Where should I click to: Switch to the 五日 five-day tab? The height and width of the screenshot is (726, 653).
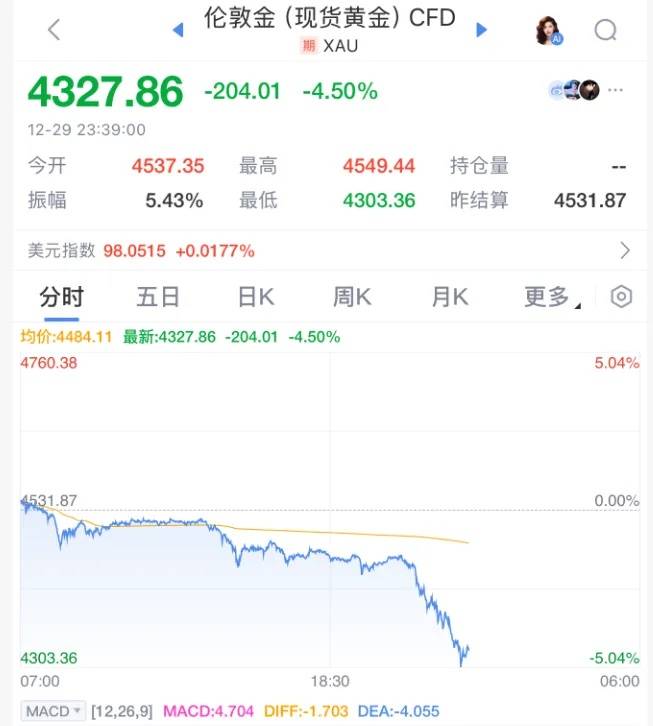click(158, 297)
